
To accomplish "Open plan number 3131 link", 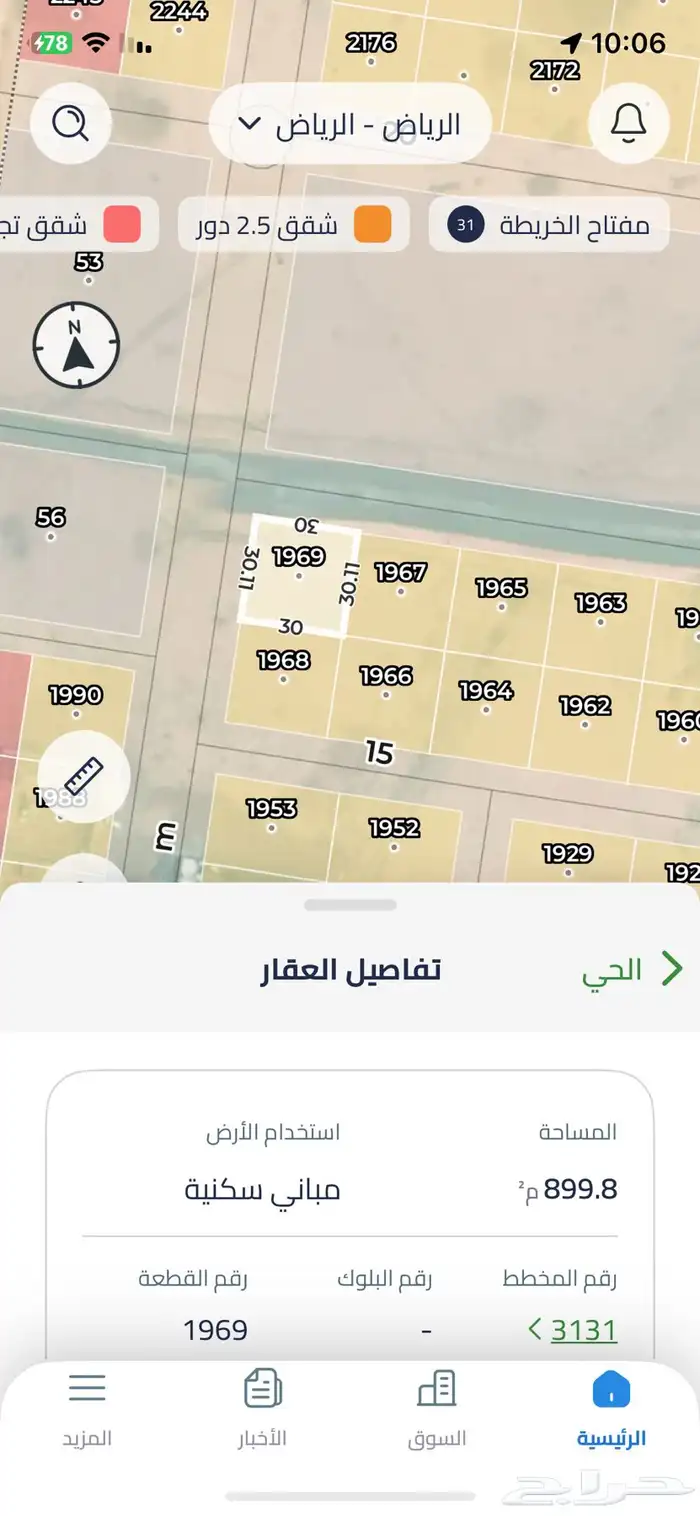I will (573, 1329).
